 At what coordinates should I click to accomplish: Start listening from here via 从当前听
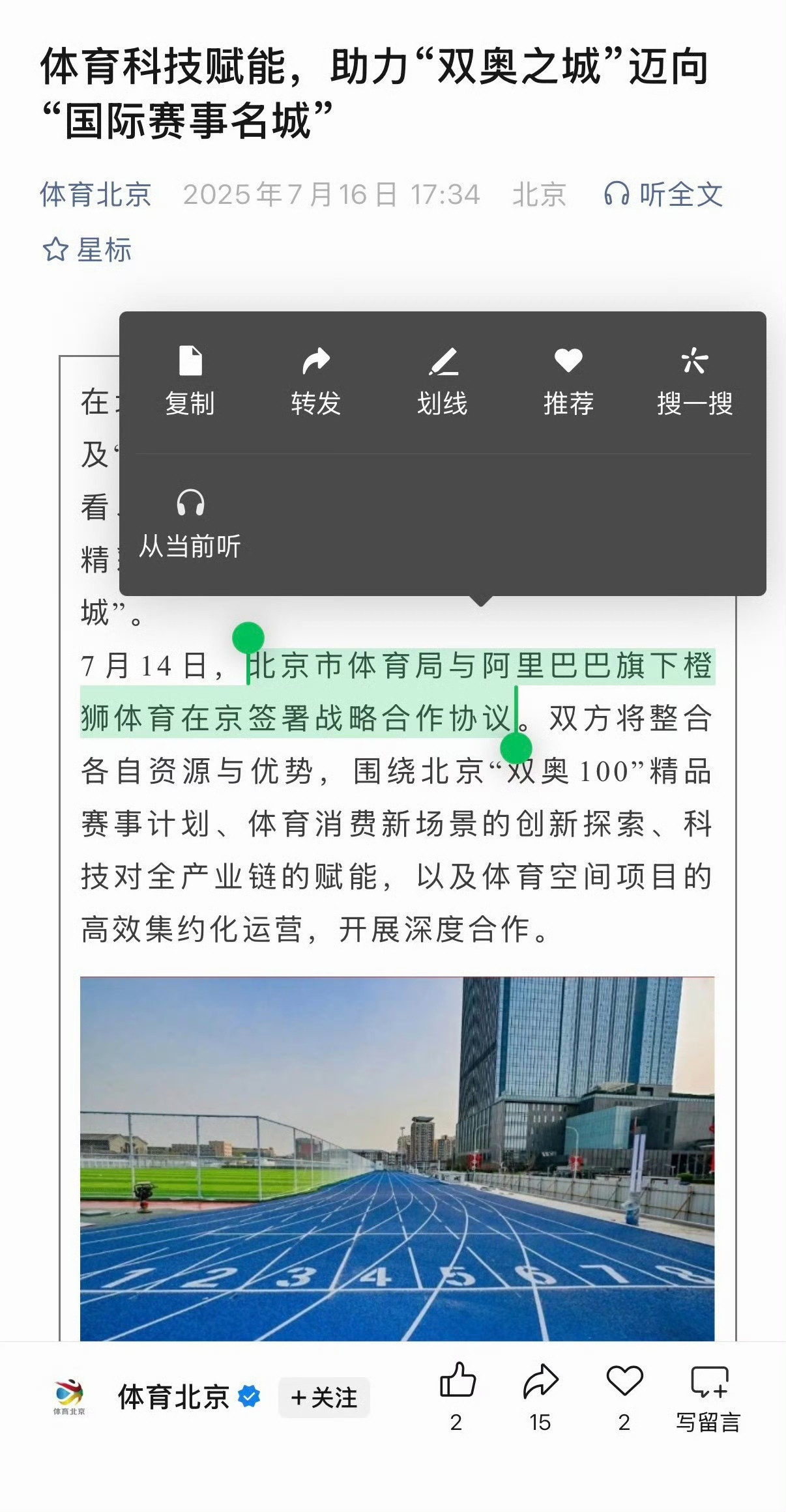tap(190, 524)
